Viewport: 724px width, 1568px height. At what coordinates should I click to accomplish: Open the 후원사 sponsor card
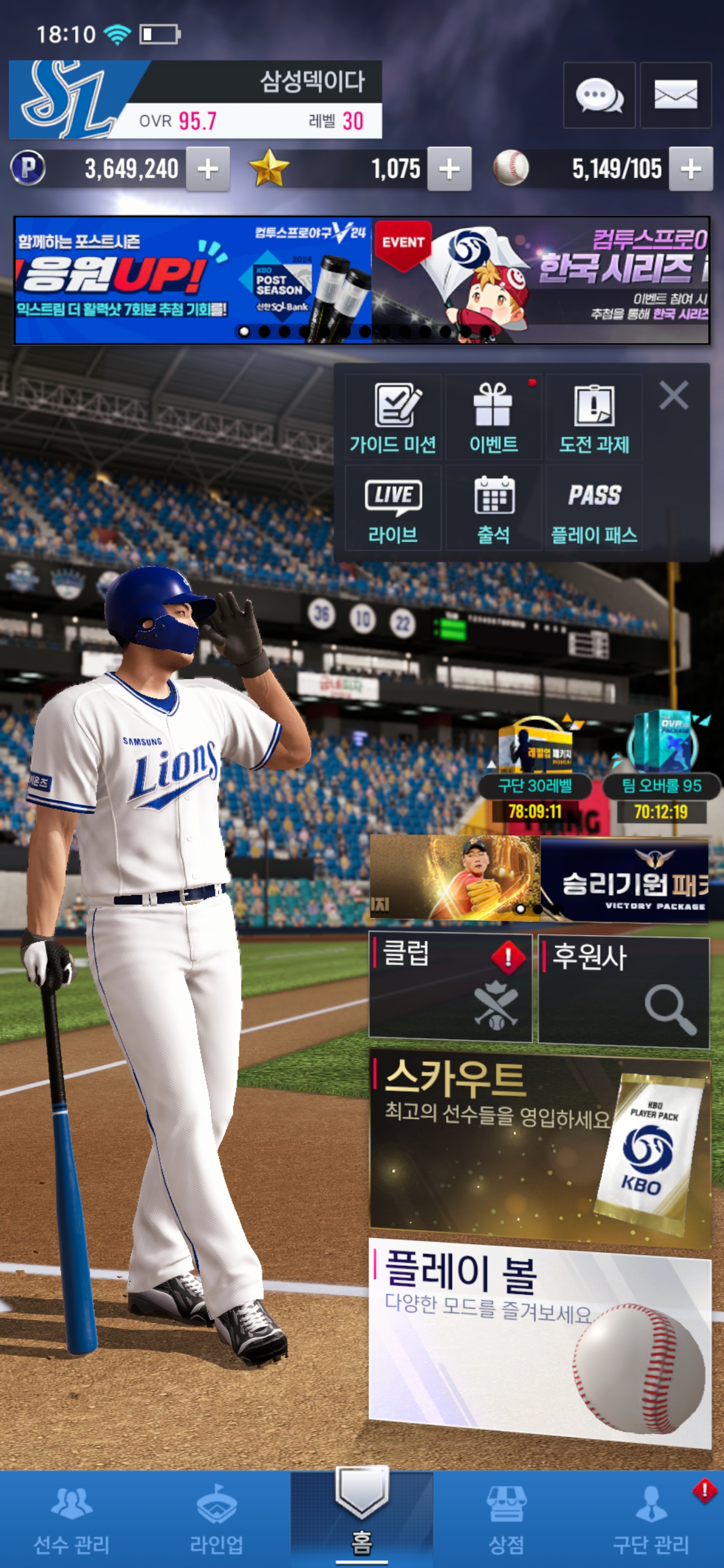(623, 992)
